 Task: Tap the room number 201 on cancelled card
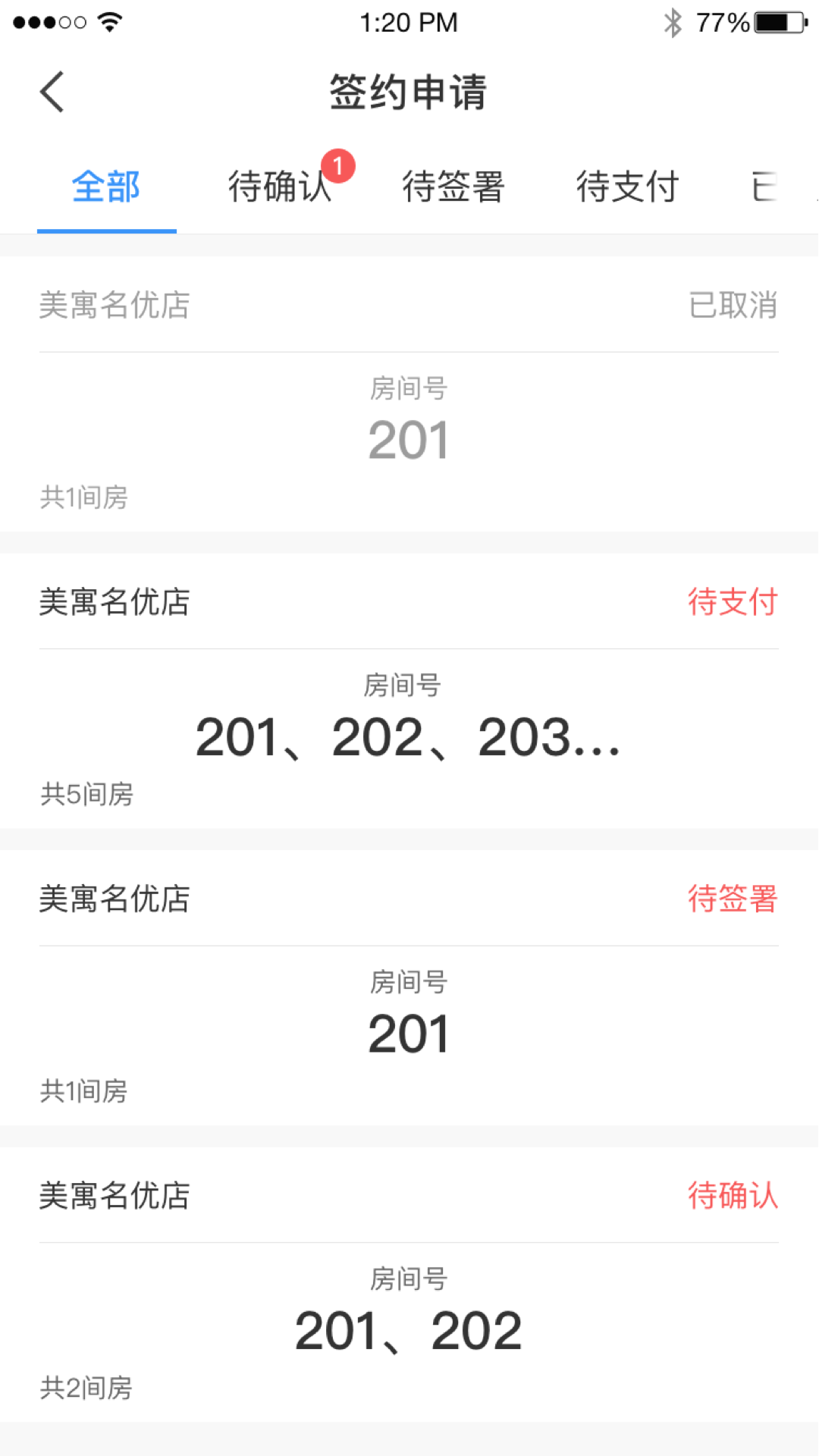pyautogui.click(x=408, y=438)
